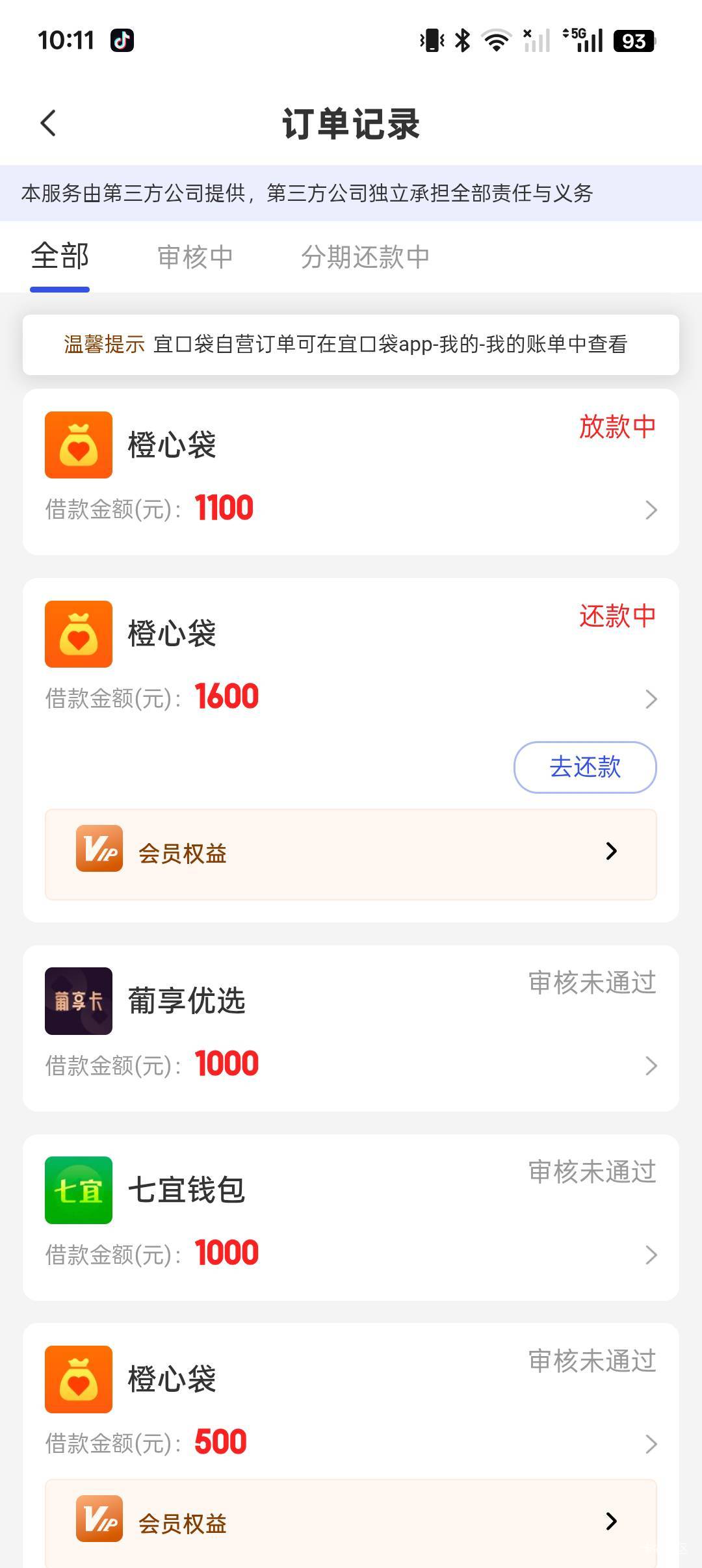Go back from 订单记录 page
The height and width of the screenshot is (1568, 702).
[x=49, y=123]
